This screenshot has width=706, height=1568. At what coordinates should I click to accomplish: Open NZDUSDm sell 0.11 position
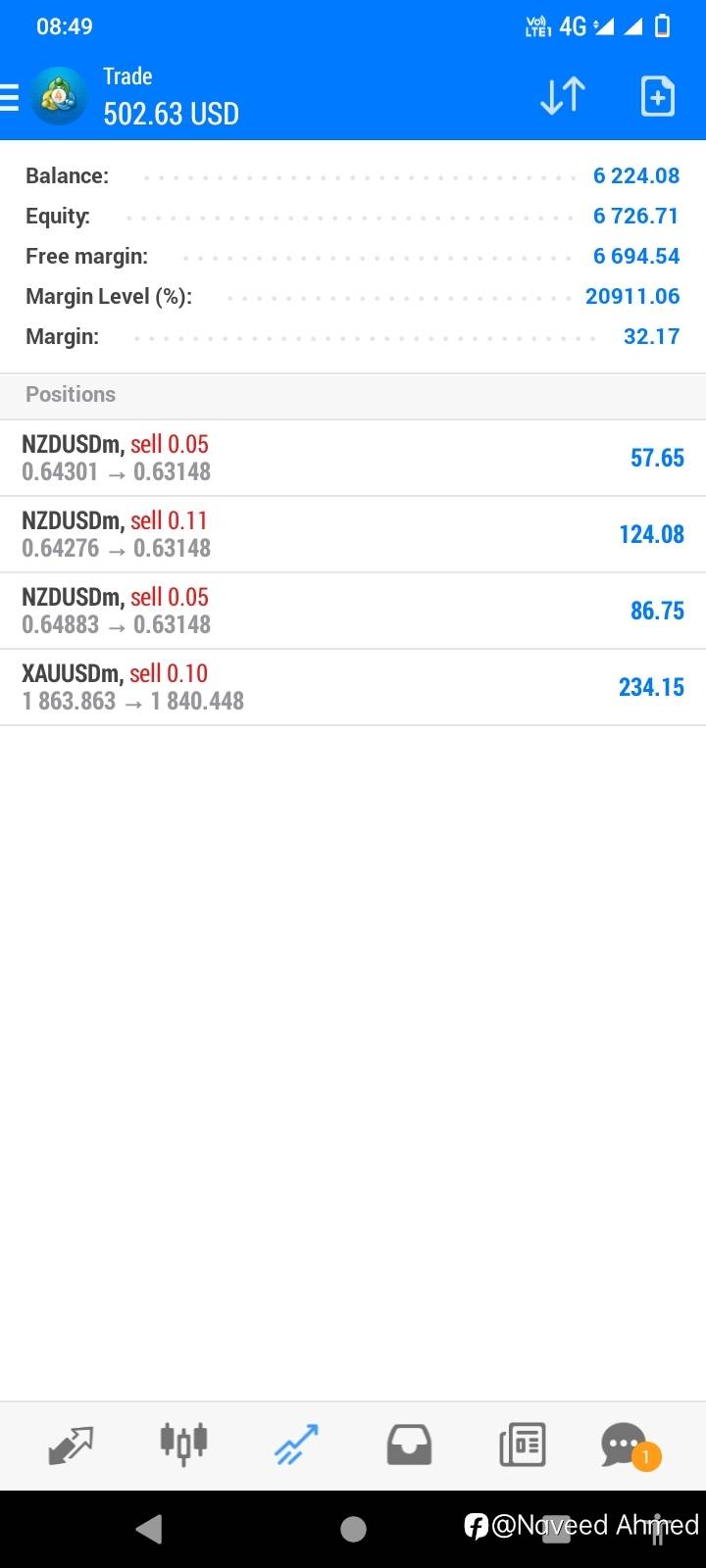tap(353, 534)
